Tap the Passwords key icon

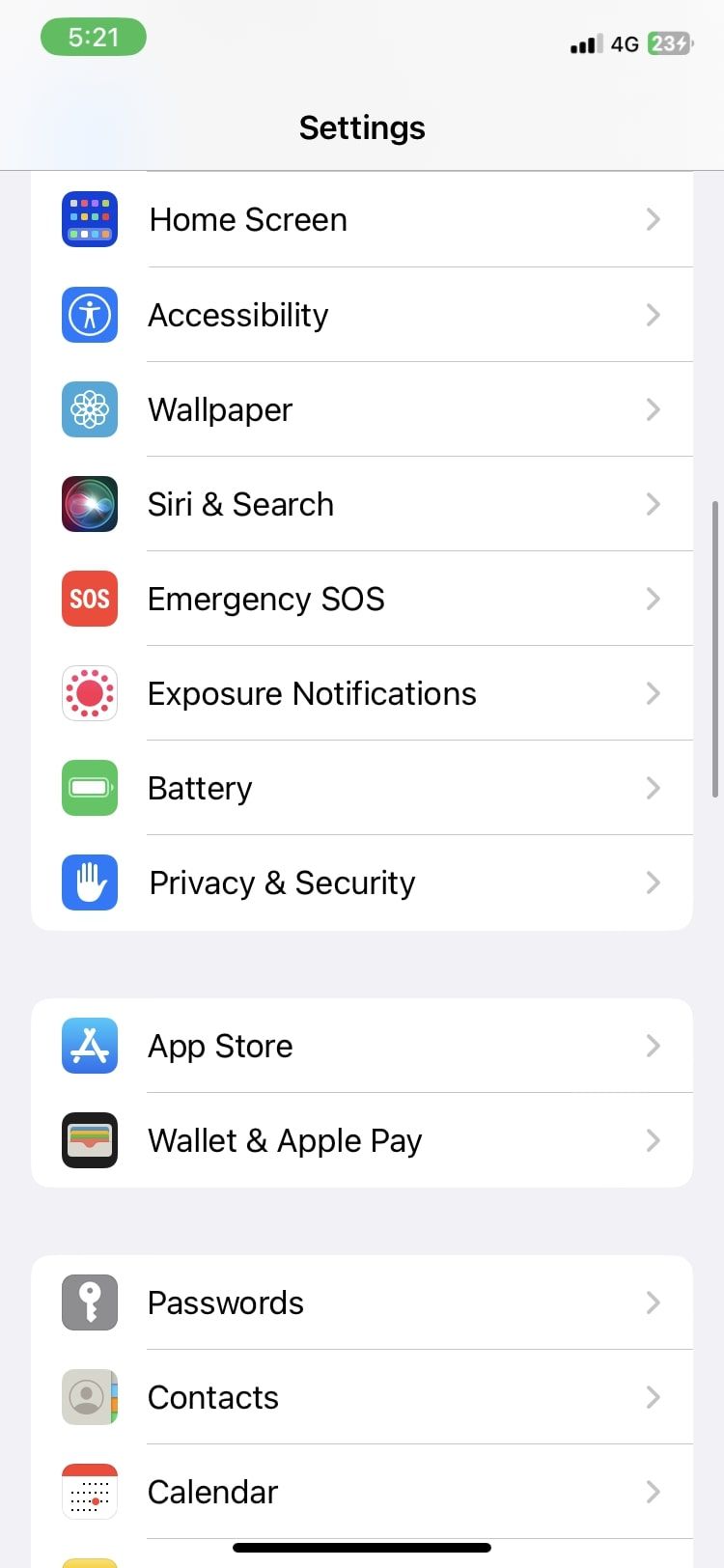click(x=89, y=1302)
